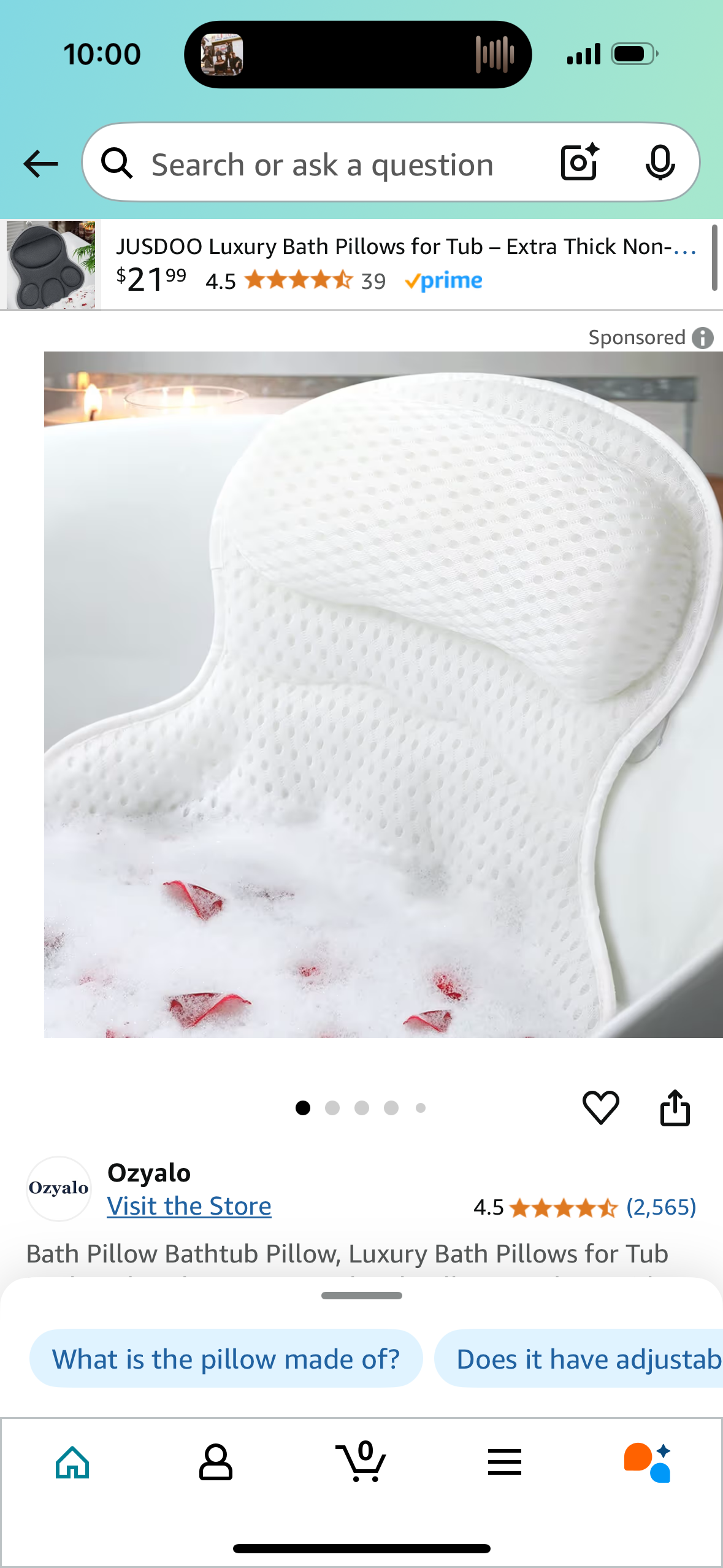Add the pillow to wish list heart
This screenshot has height=1568, width=723.
(x=600, y=1107)
